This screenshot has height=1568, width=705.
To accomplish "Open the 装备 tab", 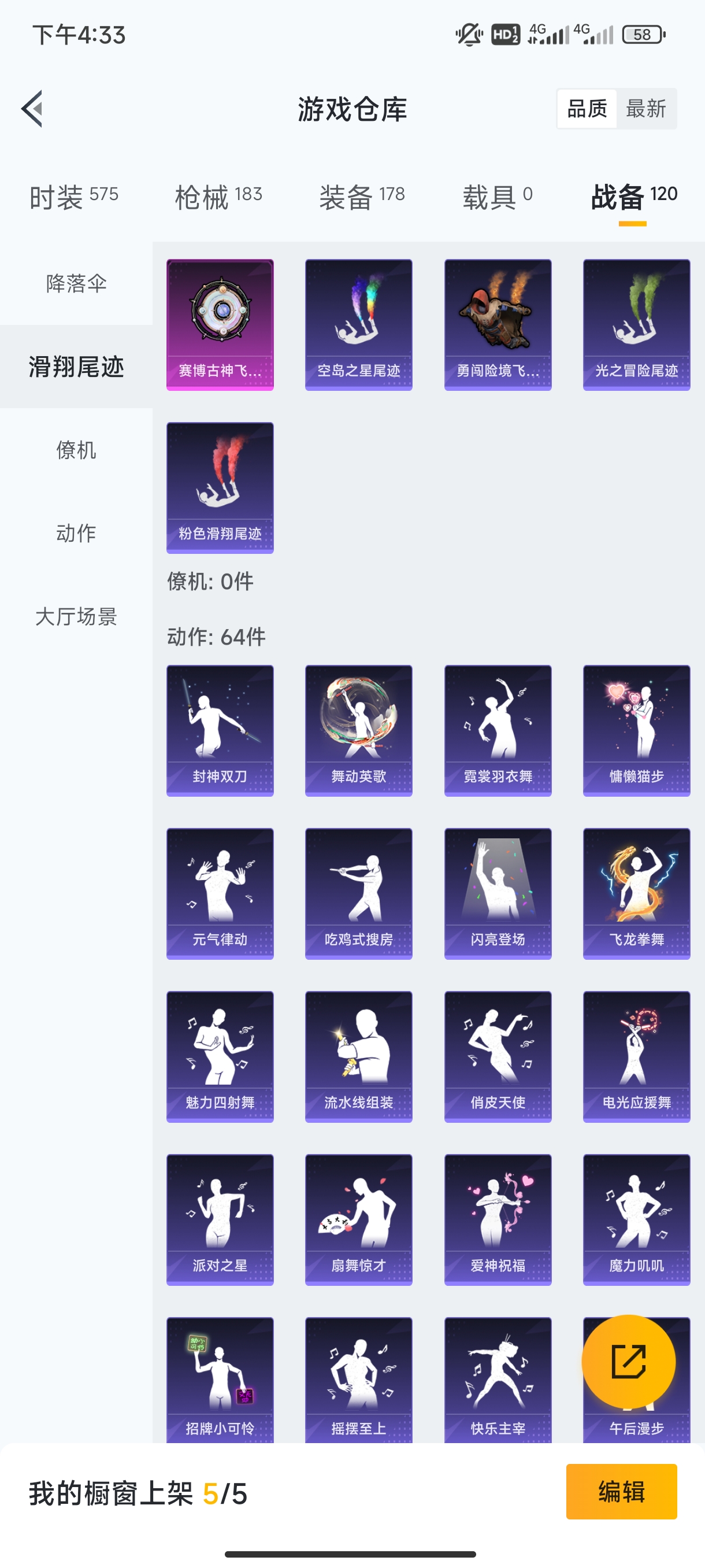I will click(362, 197).
